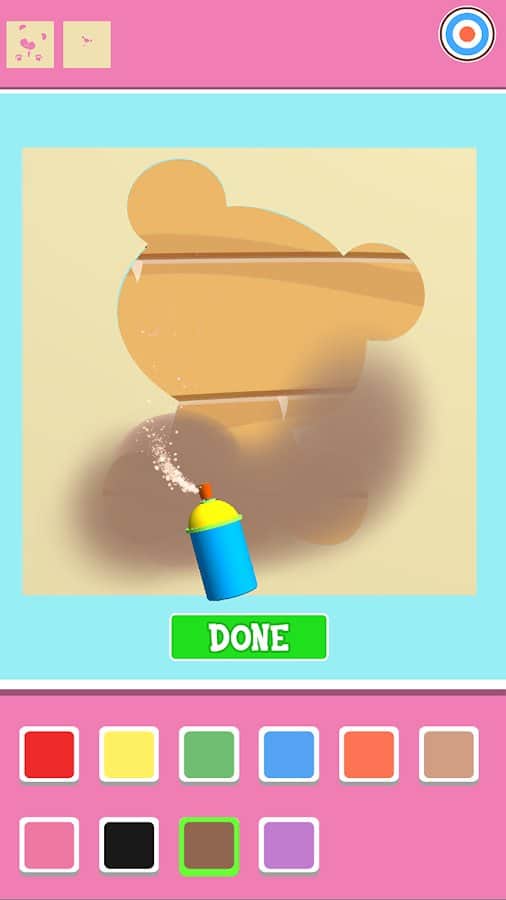Image resolution: width=506 pixels, height=900 pixels.
Task: Choose the tan color swatch
Action: click(x=449, y=755)
